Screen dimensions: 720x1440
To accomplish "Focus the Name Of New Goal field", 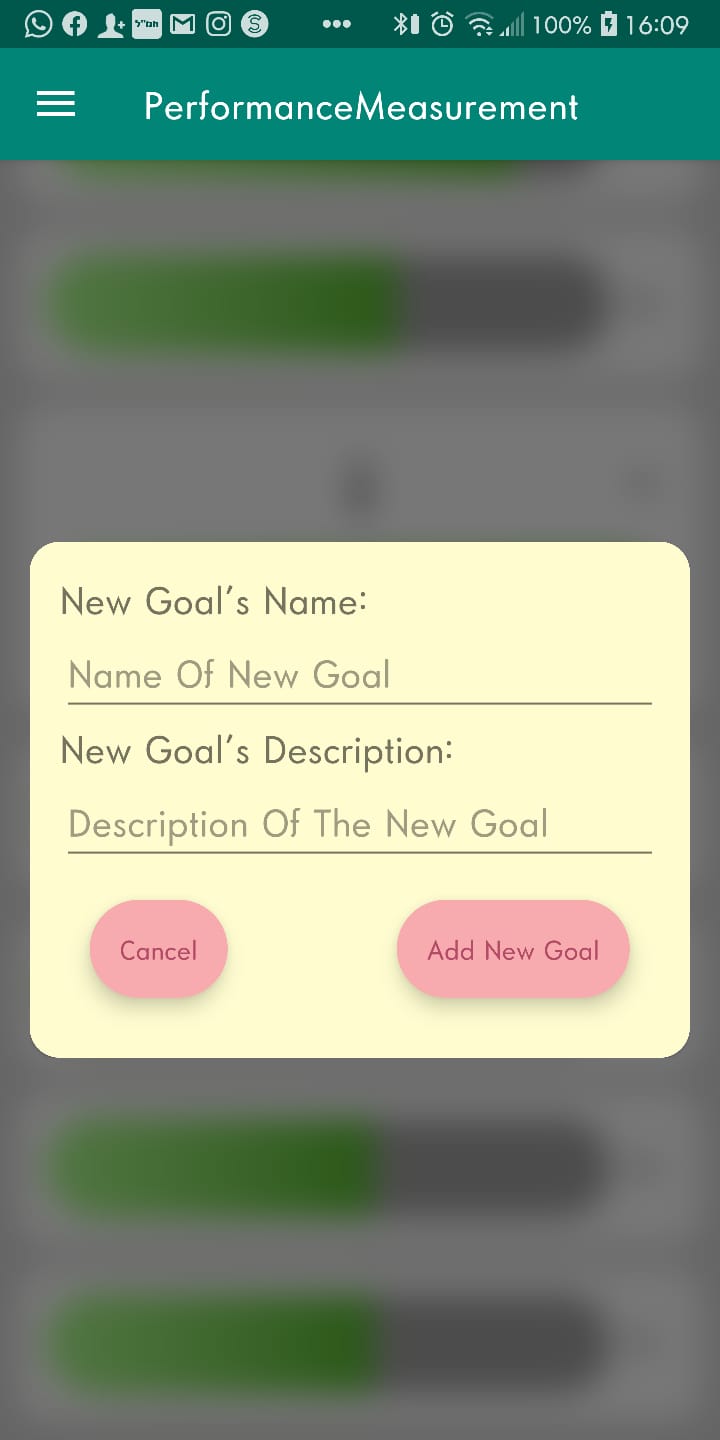I will pyautogui.click(x=359, y=676).
